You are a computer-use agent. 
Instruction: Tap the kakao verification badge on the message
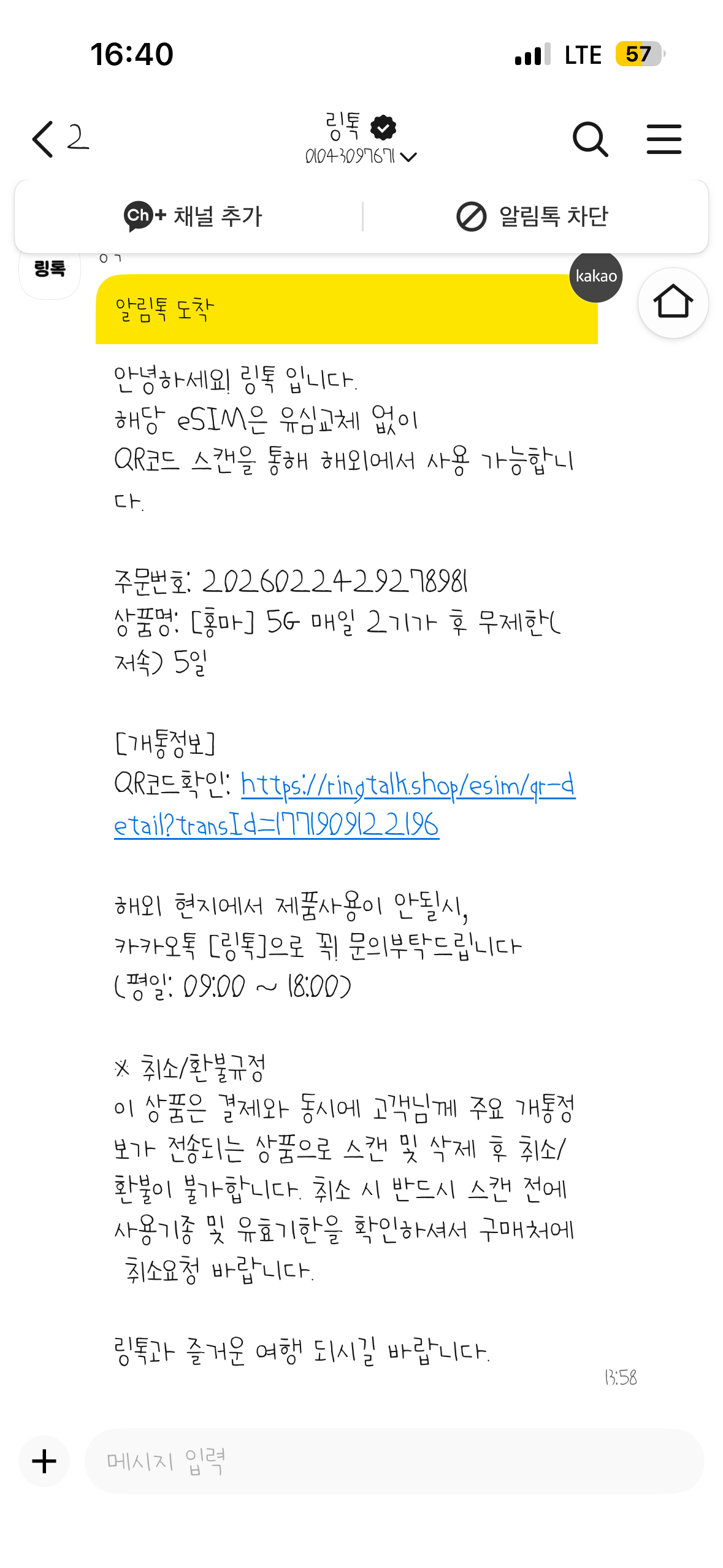[x=595, y=277]
